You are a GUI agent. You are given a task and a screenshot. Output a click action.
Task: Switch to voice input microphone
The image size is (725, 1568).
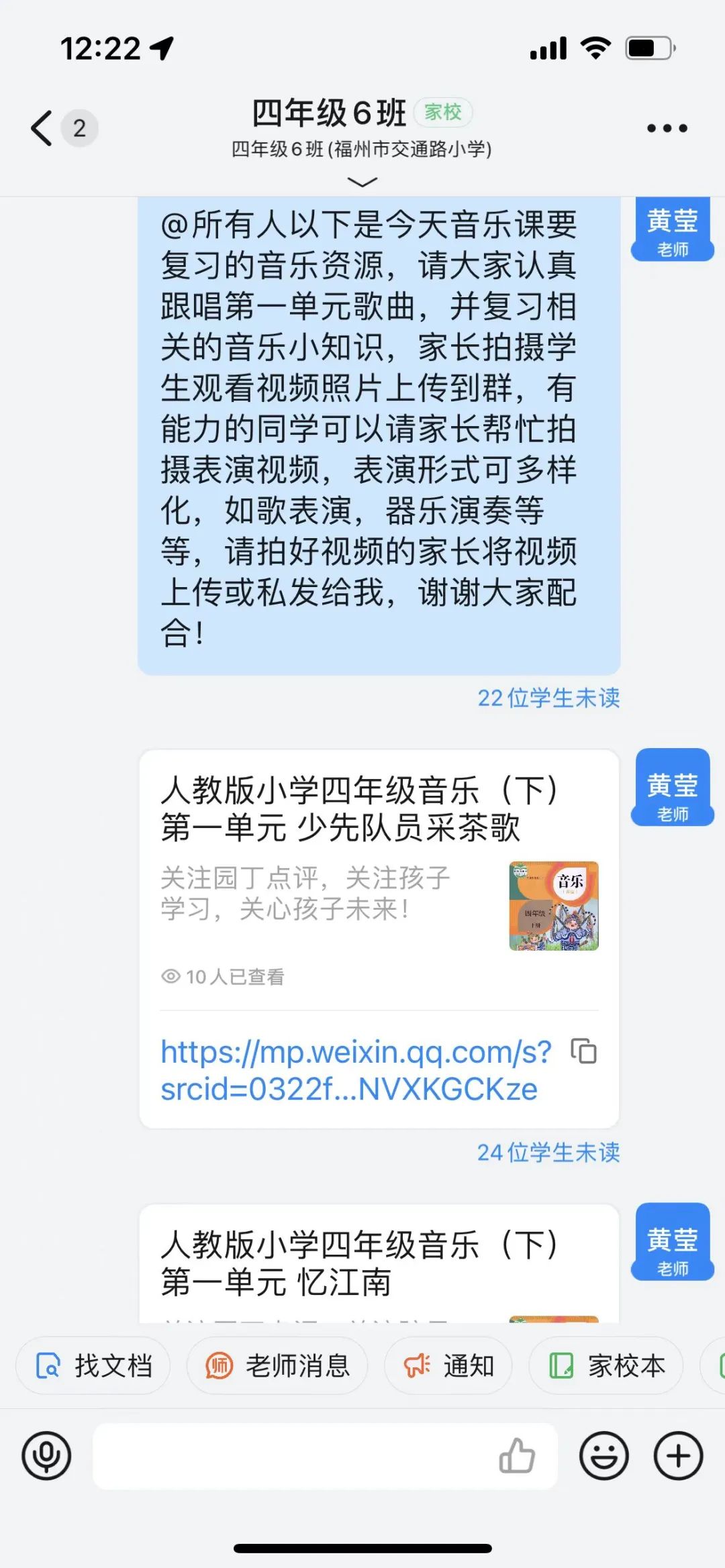(x=46, y=1457)
